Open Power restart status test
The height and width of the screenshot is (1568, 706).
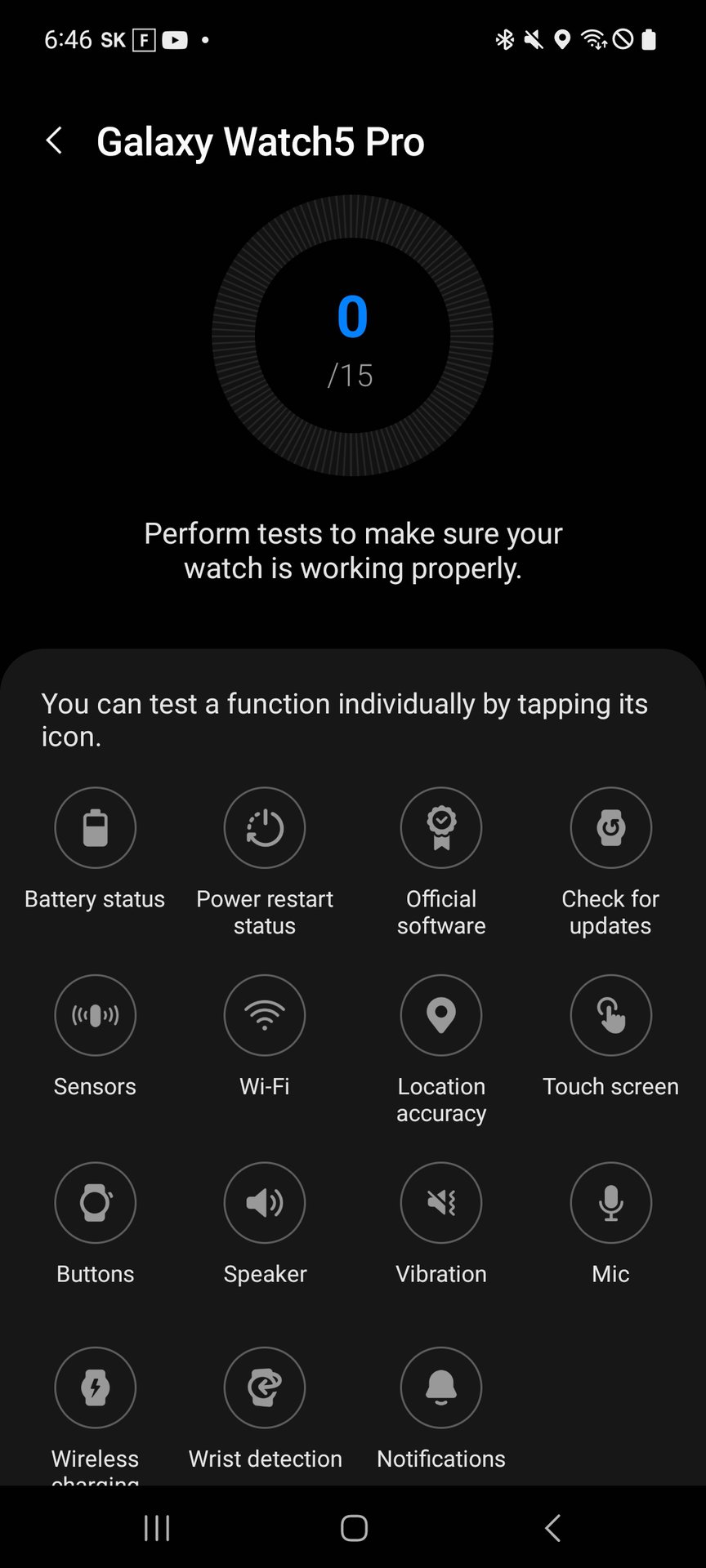click(x=265, y=827)
